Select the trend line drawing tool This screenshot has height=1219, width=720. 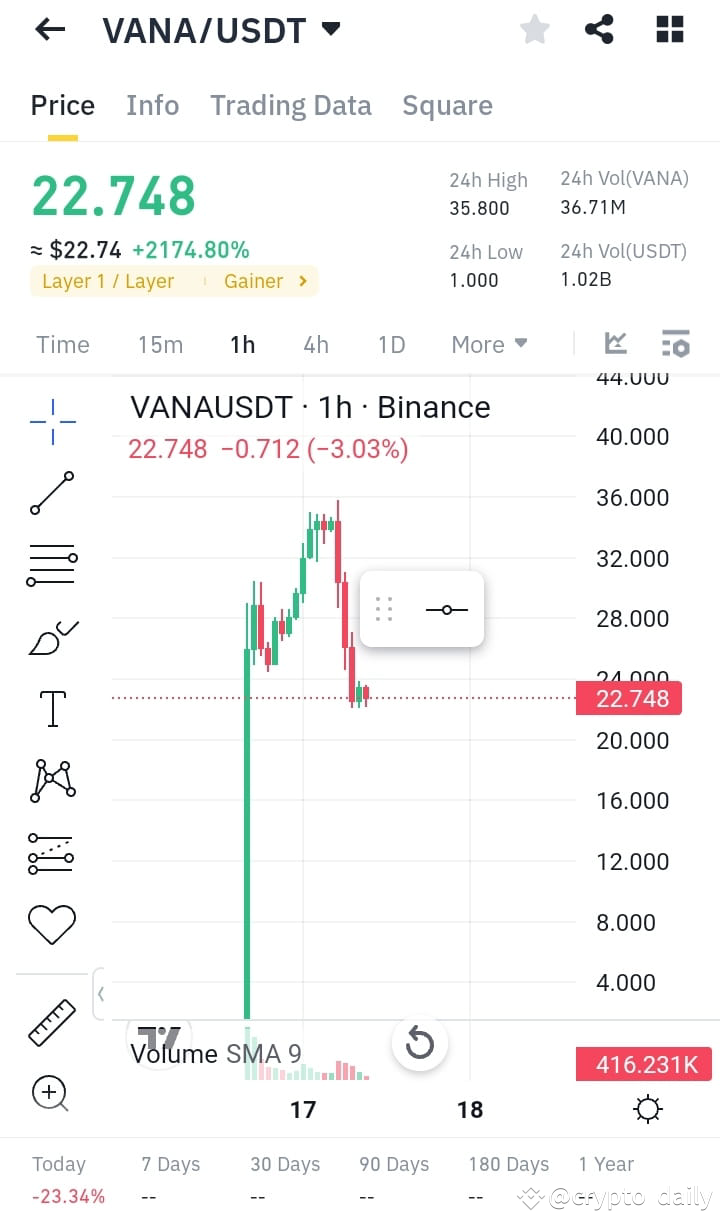[51, 493]
